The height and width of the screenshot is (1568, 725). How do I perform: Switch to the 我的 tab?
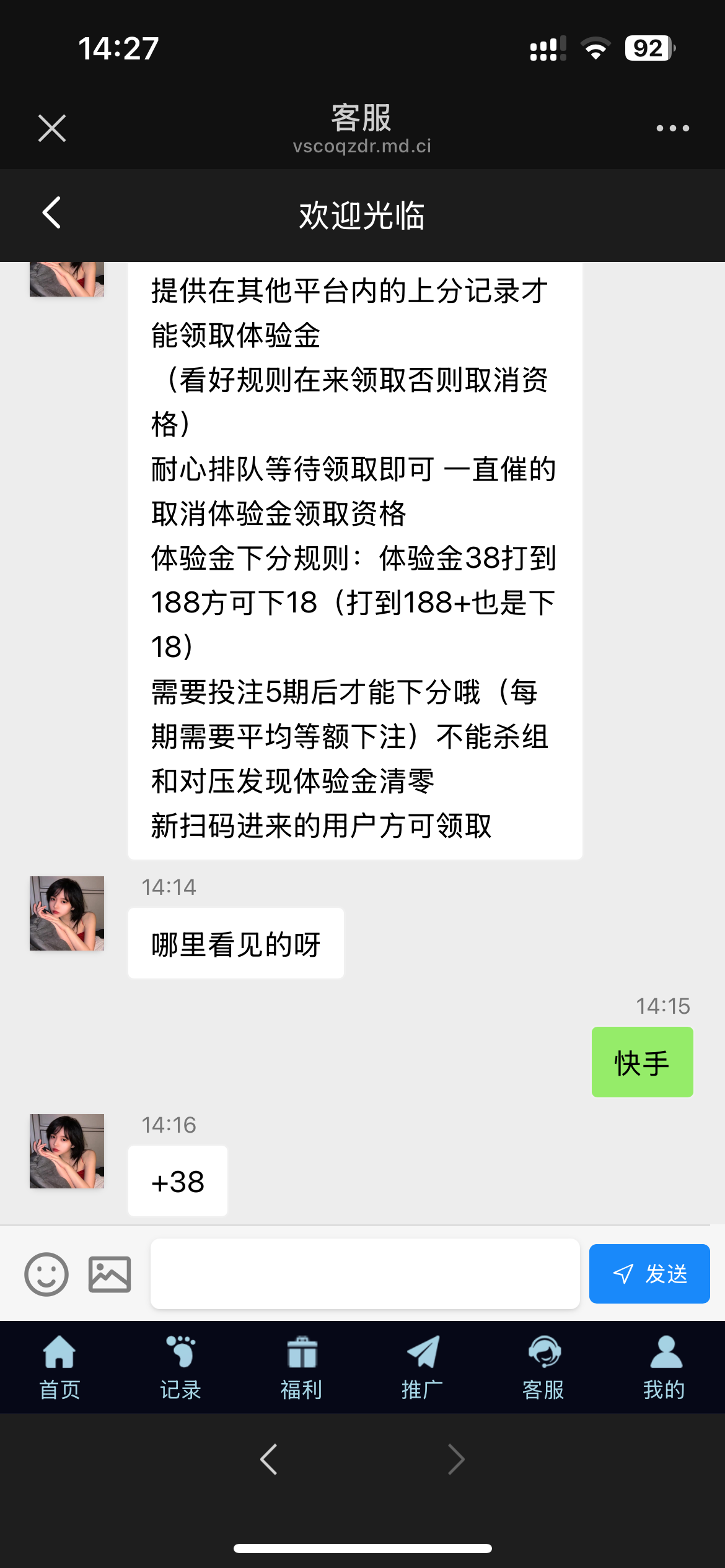point(664,1367)
